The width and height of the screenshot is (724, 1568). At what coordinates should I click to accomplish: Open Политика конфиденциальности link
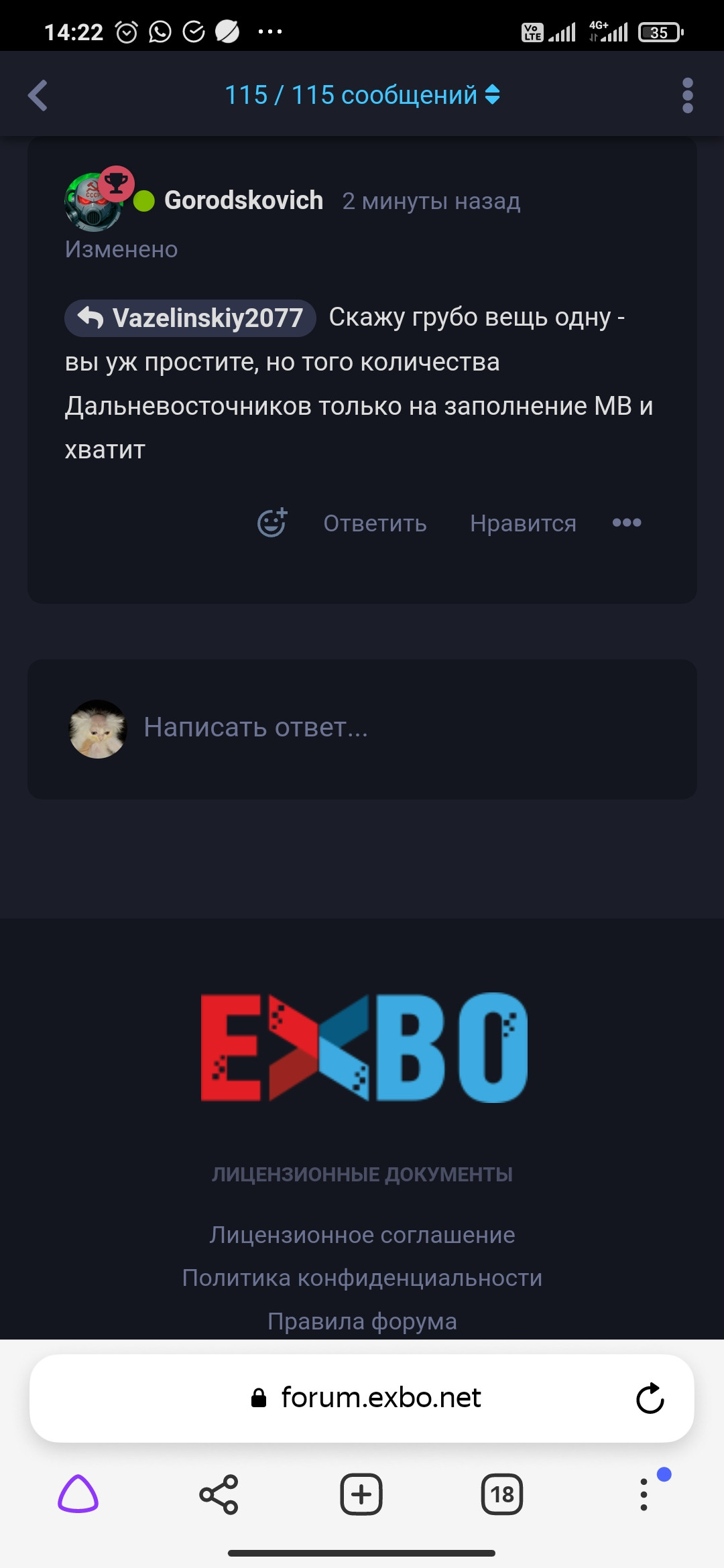362,1278
